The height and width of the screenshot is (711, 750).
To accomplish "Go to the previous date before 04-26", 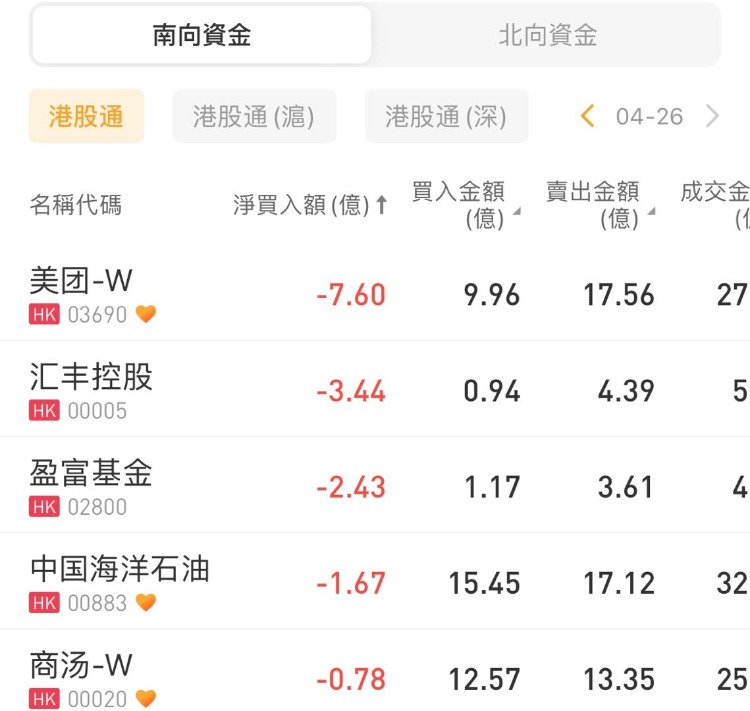I will pos(588,117).
